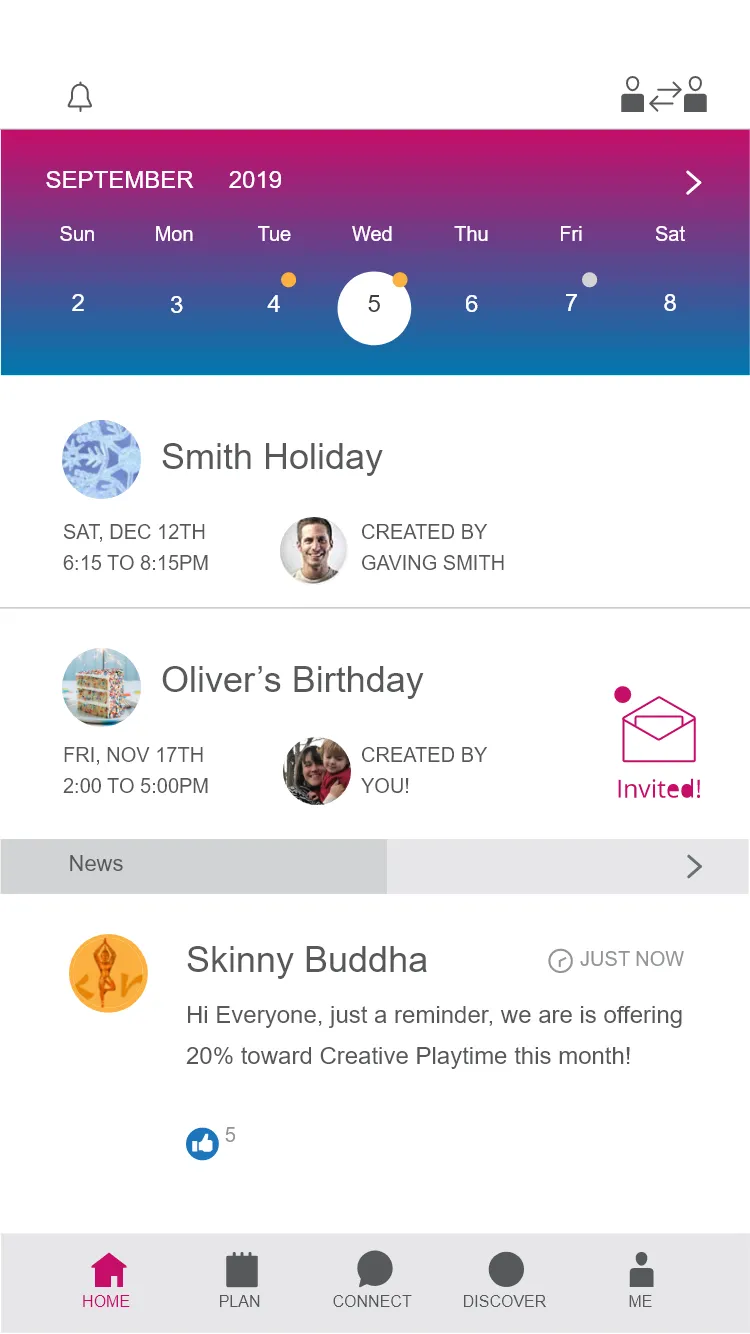Select Monday the 3rd on calendar
The width and height of the screenshot is (750, 1334).
click(x=176, y=304)
